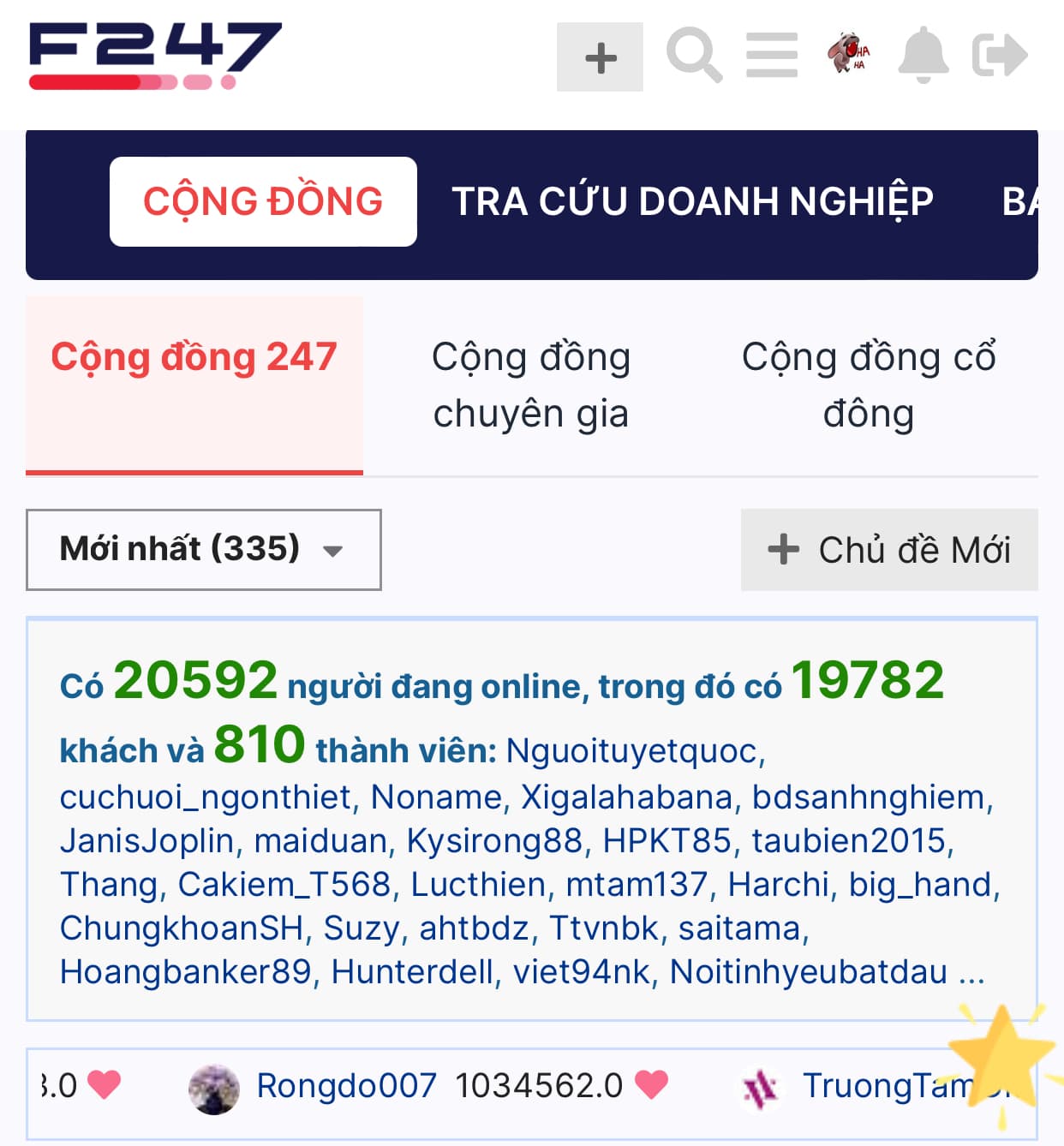Switch to Cộng đồng chuyên gia tab
1064x1146 pixels.
click(531, 385)
